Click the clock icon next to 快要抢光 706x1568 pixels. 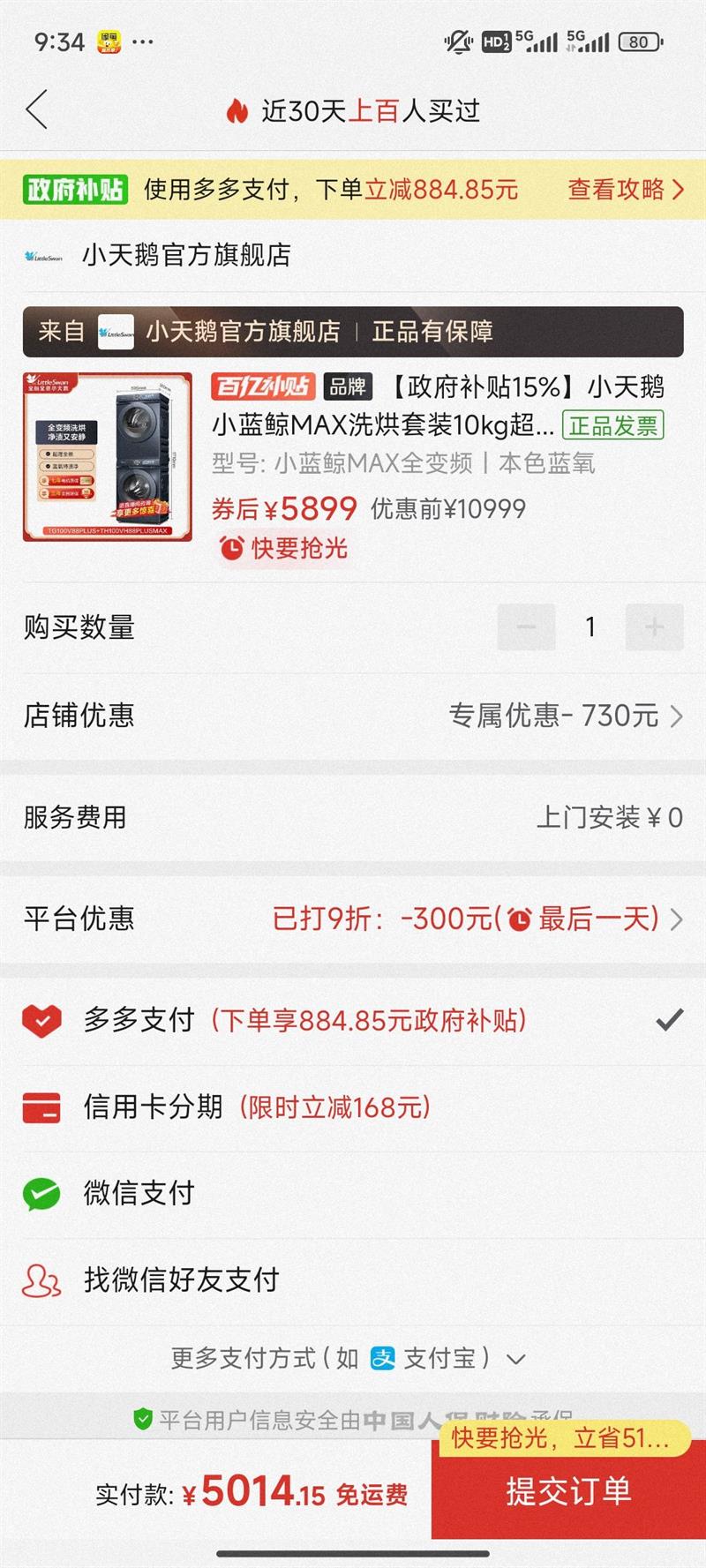point(231,549)
